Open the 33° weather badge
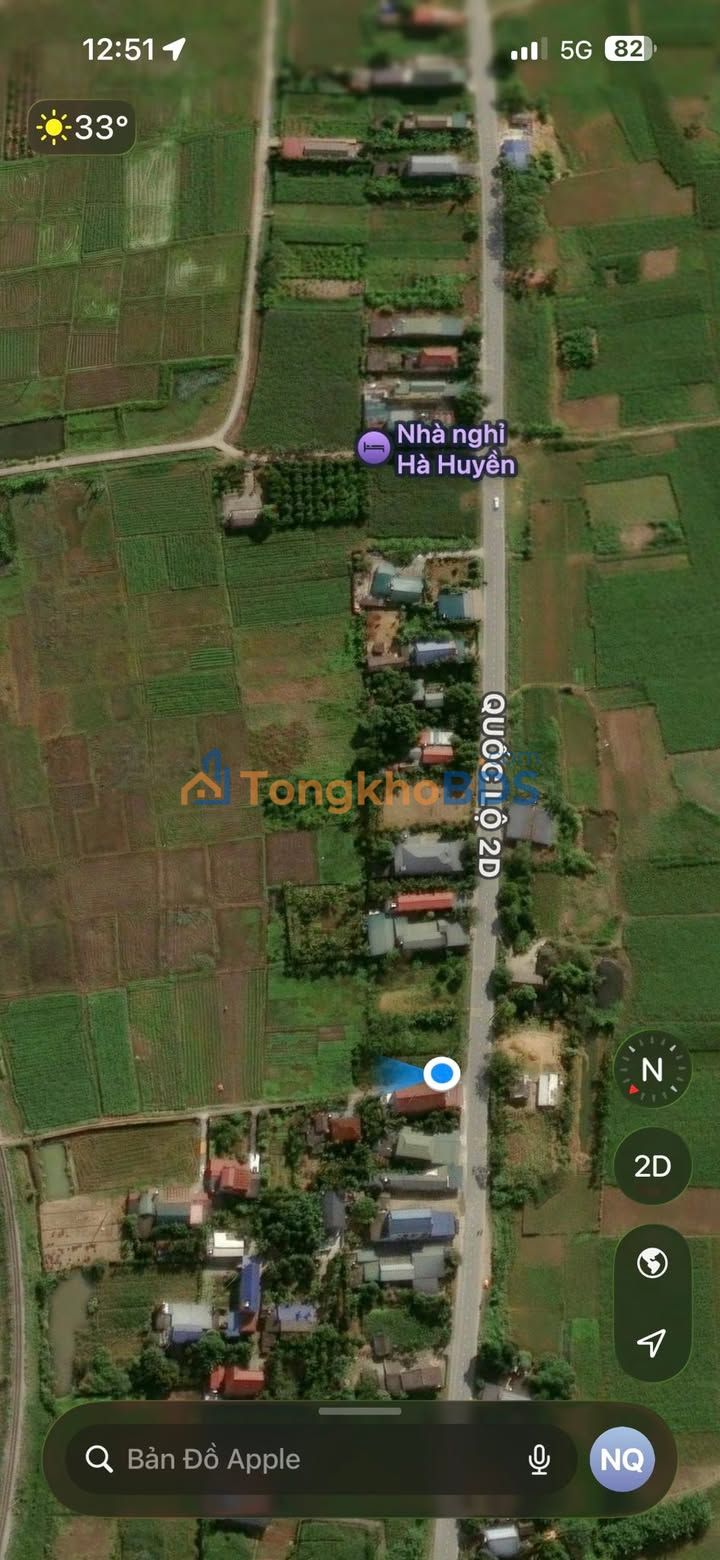 tap(82, 127)
